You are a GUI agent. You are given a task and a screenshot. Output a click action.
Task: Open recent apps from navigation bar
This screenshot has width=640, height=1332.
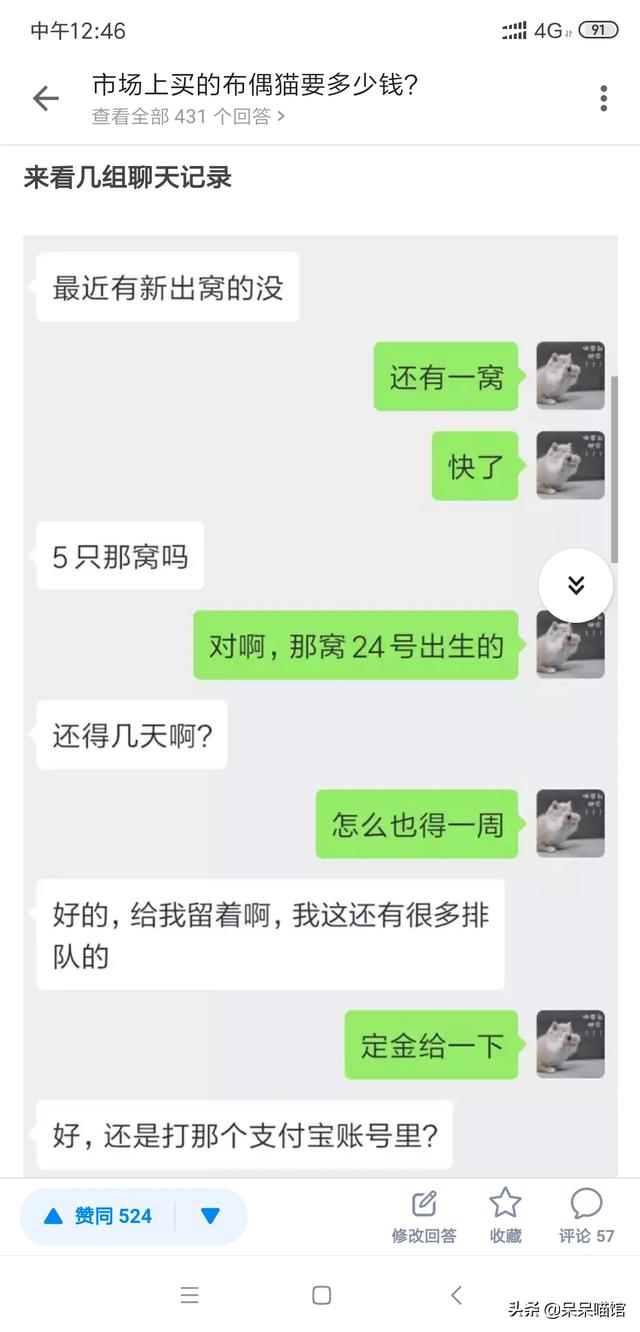190,1295
